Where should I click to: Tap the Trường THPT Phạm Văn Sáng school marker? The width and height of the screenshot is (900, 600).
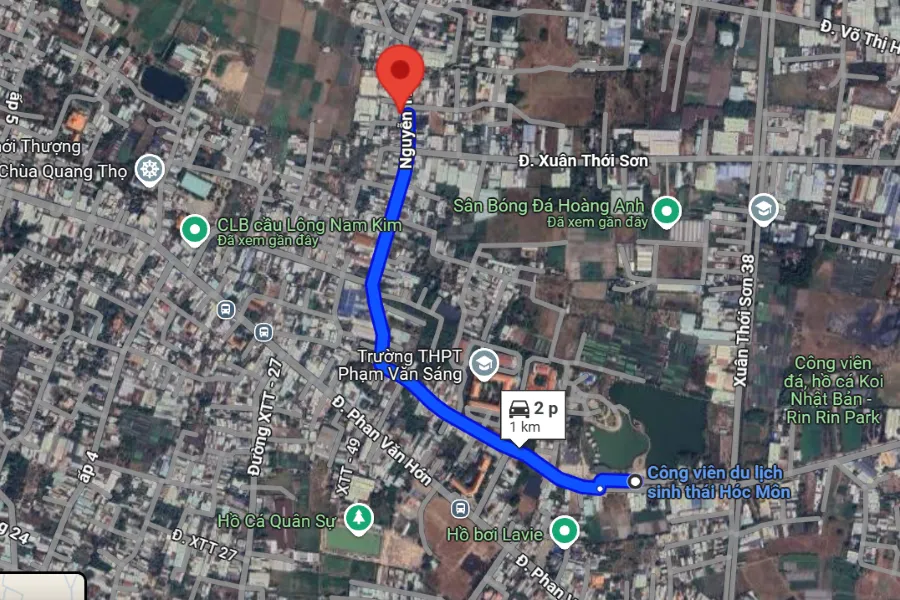point(484,361)
